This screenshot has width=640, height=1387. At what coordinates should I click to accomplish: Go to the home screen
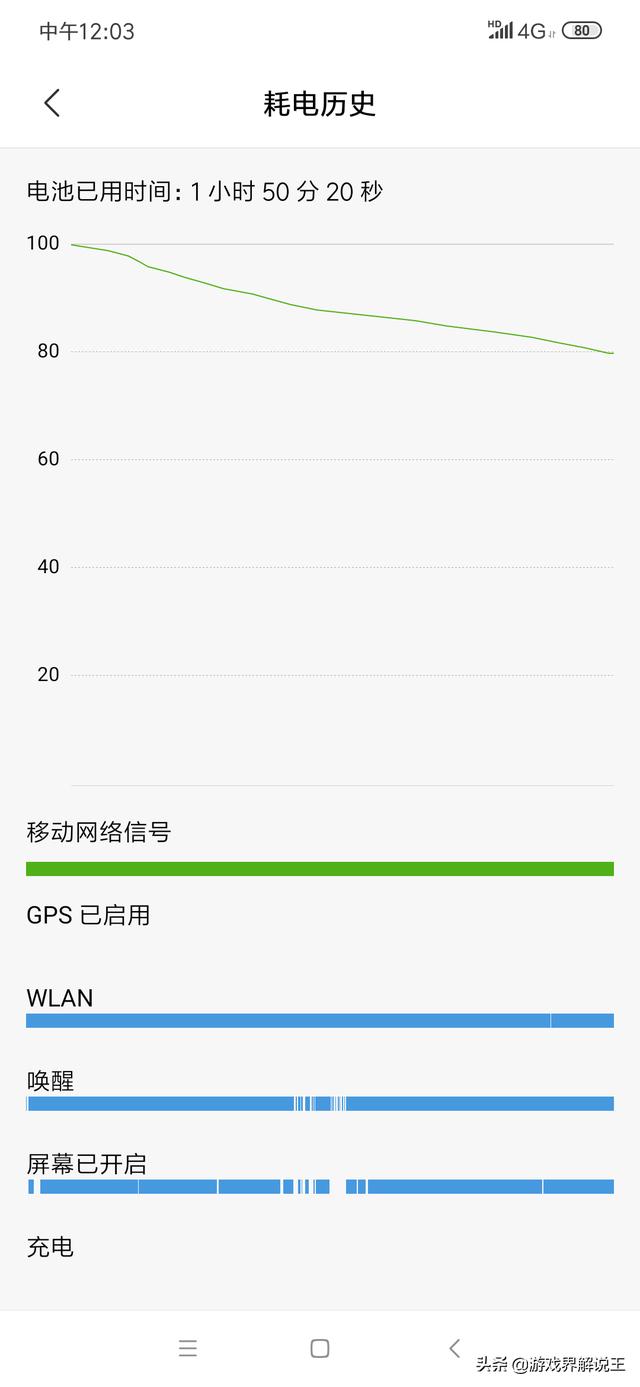(320, 1348)
